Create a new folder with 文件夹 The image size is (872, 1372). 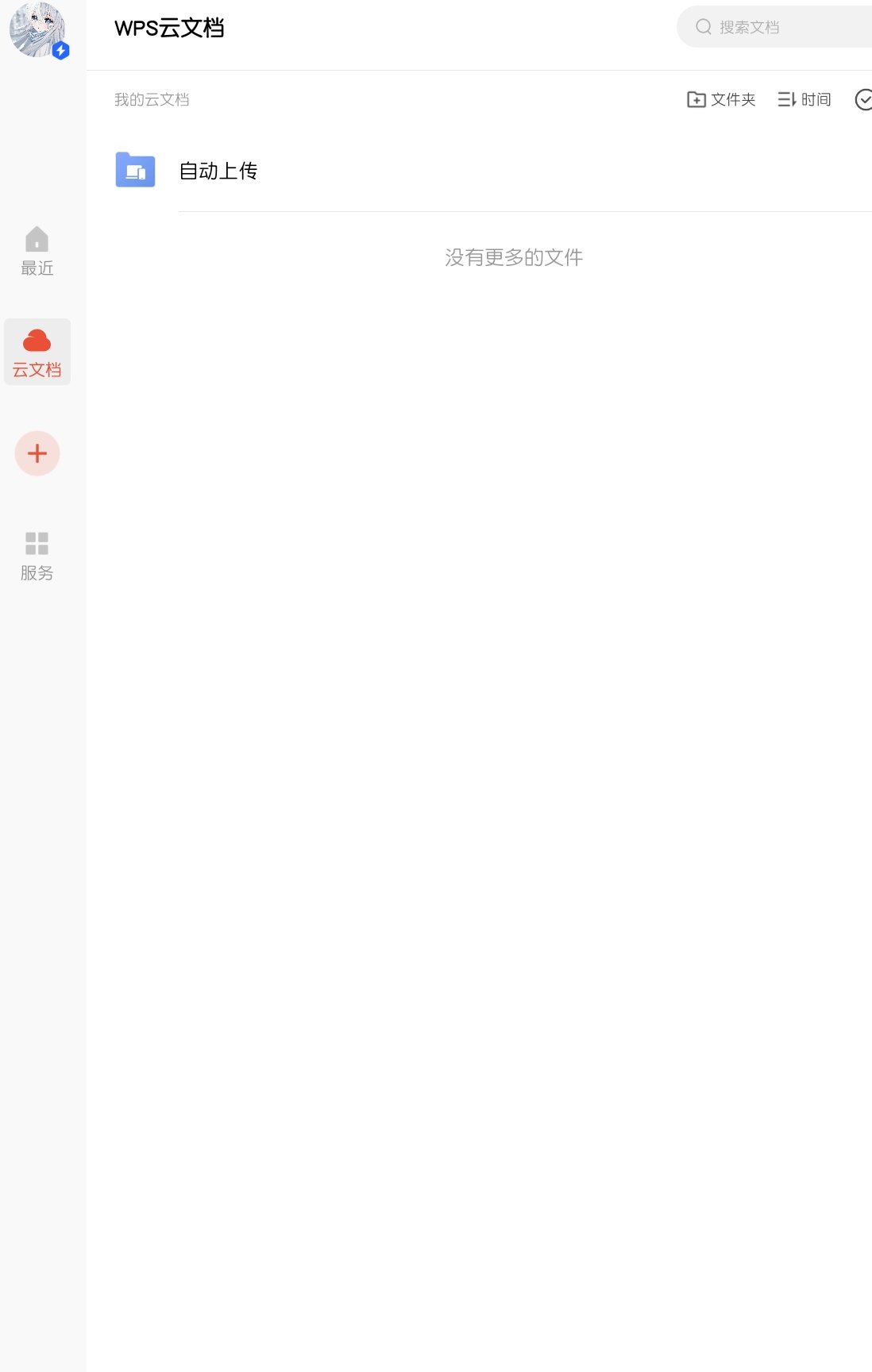click(x=720, y=99)
